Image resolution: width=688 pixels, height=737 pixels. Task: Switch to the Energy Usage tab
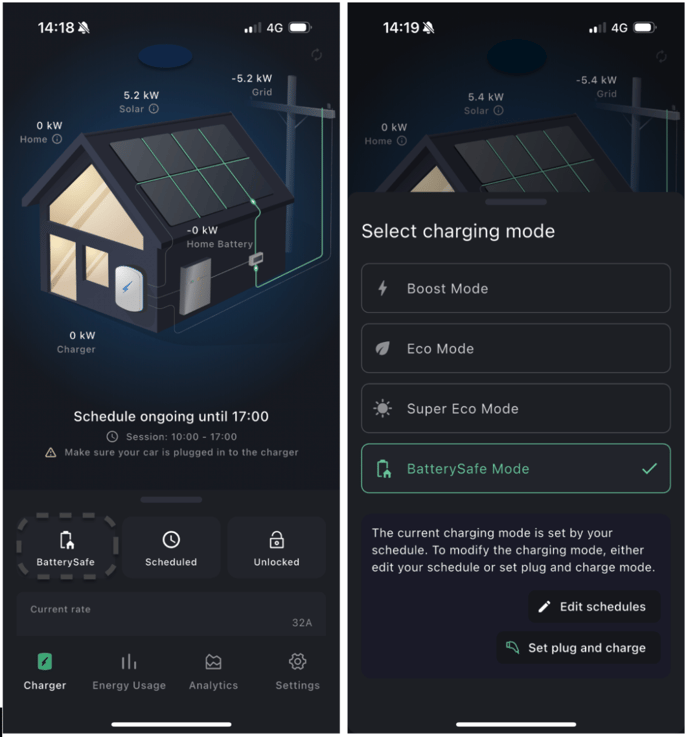(129, 671)
